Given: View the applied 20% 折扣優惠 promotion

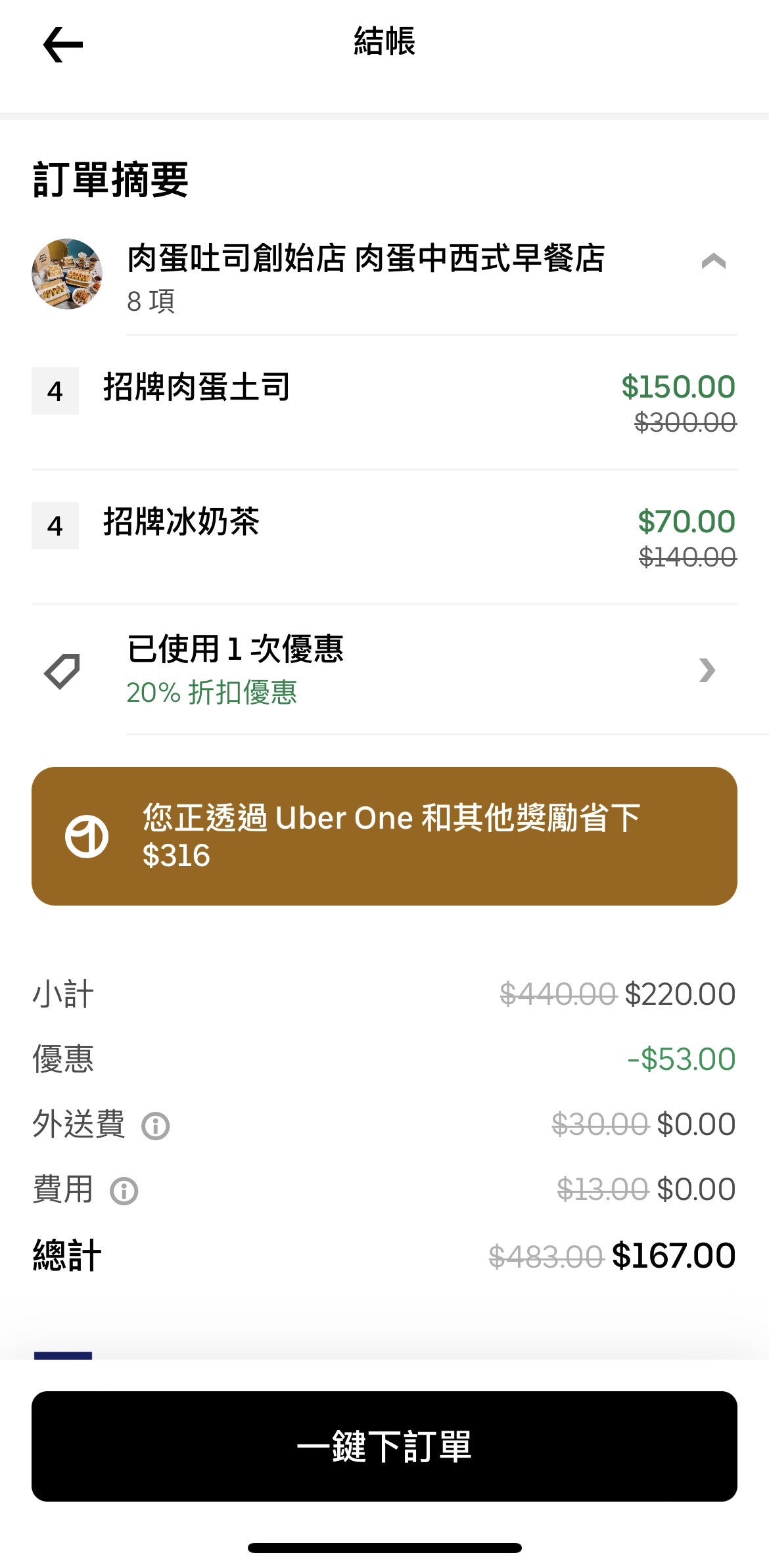Looking at the screenshot, I should pos(384,670).
